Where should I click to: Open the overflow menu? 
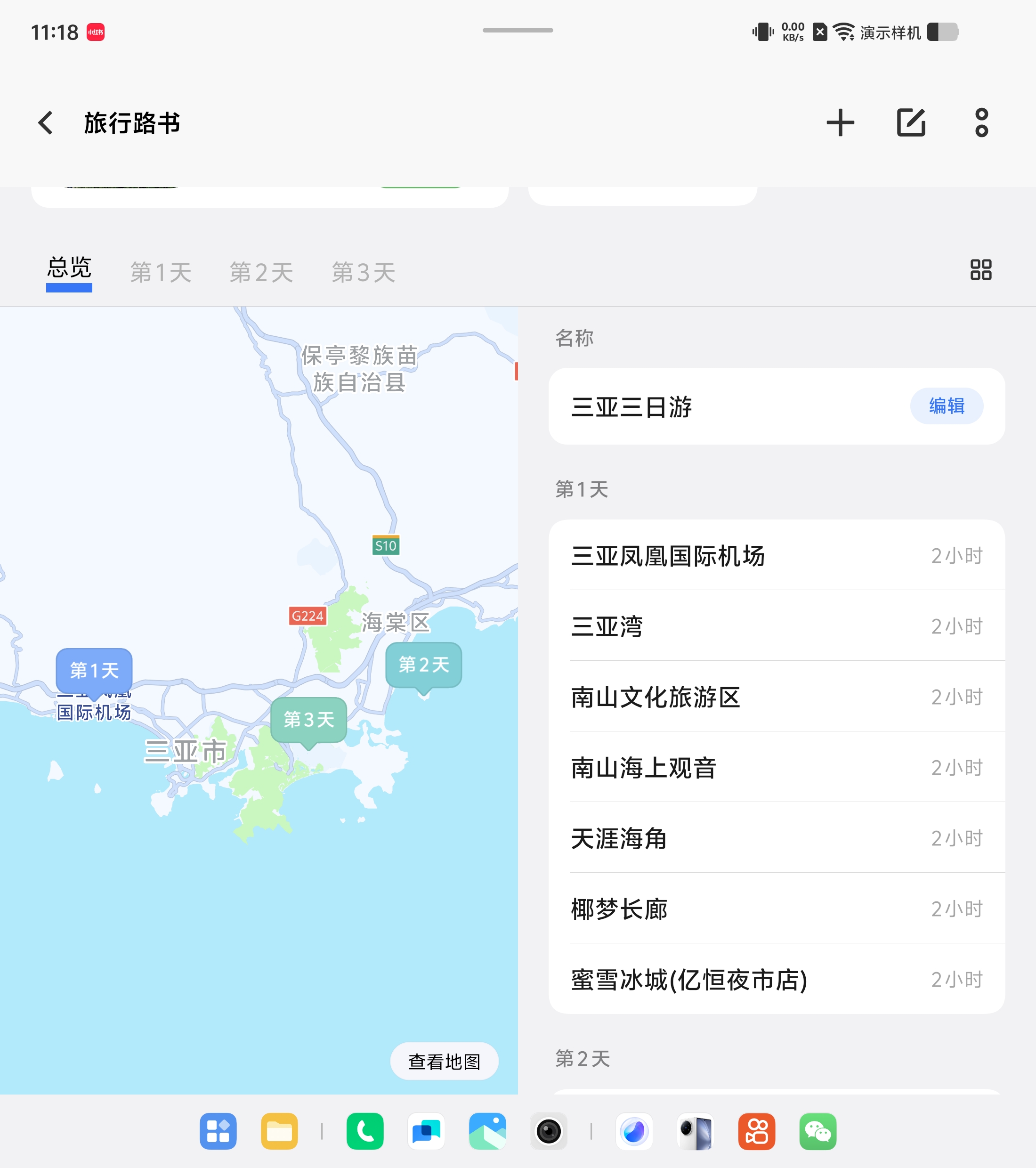click(x=981, y=123)
